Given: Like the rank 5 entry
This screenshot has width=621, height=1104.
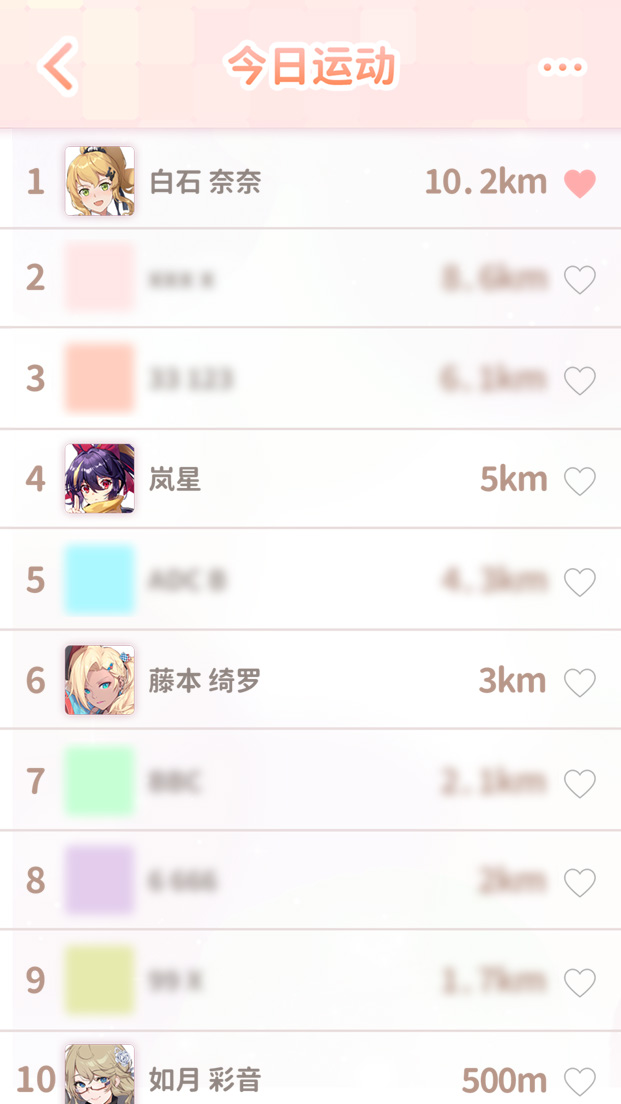Looking at the screenshot, I should coord(580,582).
